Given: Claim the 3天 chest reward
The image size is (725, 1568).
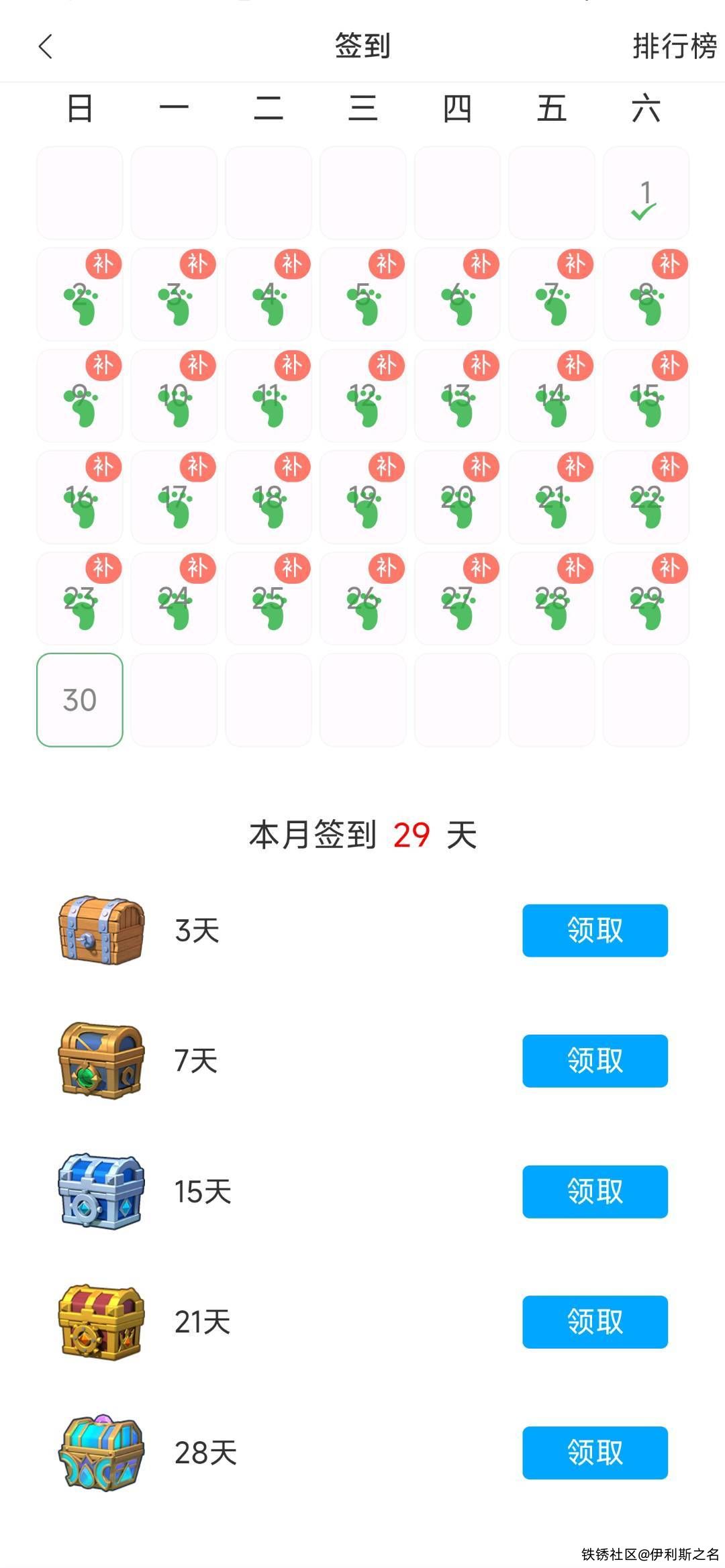Looking at the screenshot, I should pos(595,931).
